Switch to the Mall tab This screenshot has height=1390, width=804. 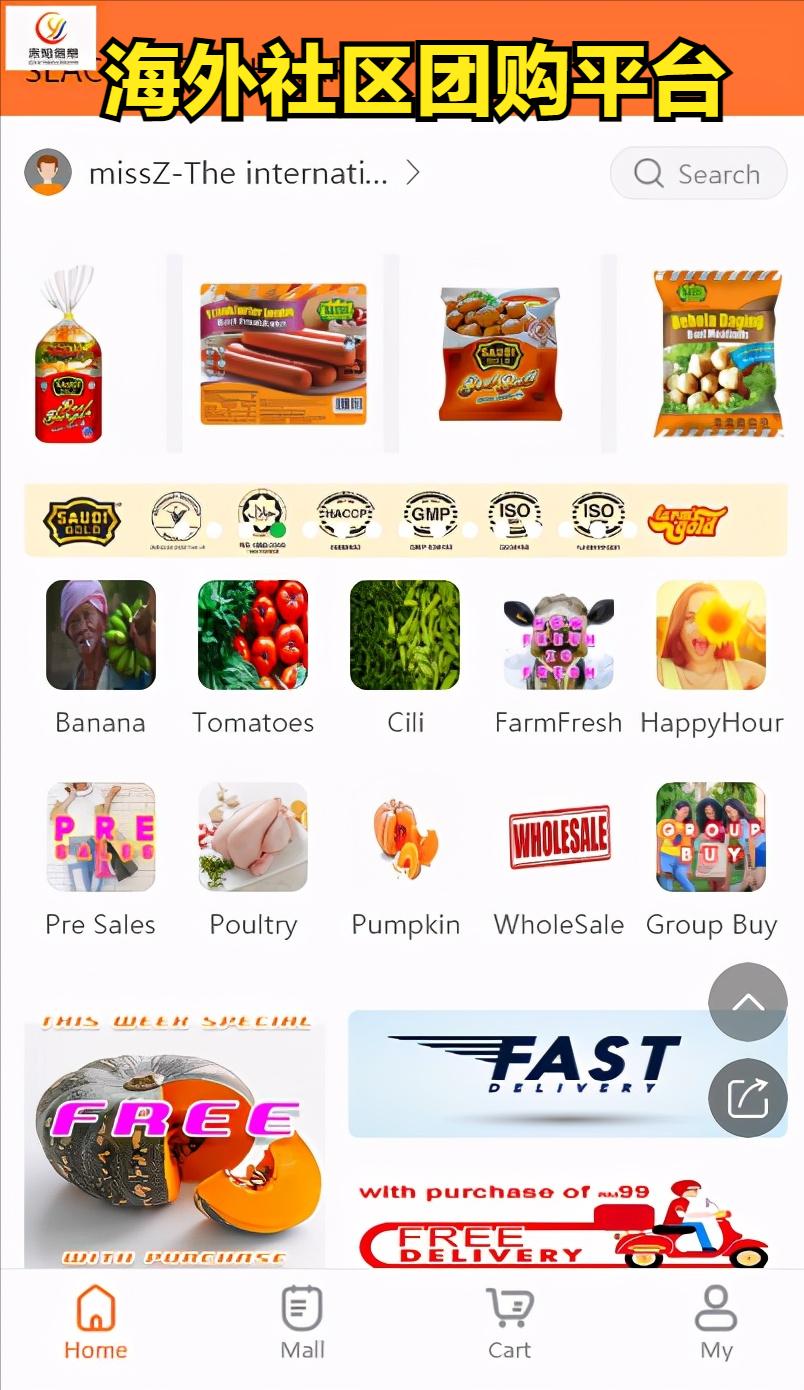pos(302,1322)
